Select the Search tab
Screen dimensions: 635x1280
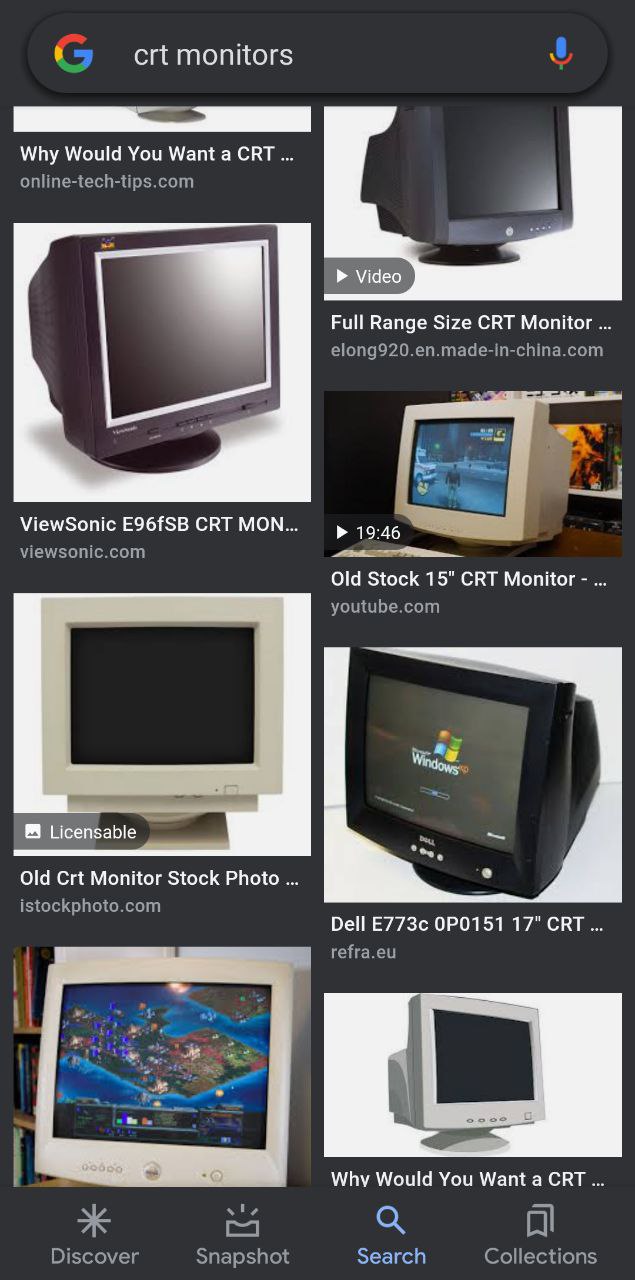[x=391, y=1236]
